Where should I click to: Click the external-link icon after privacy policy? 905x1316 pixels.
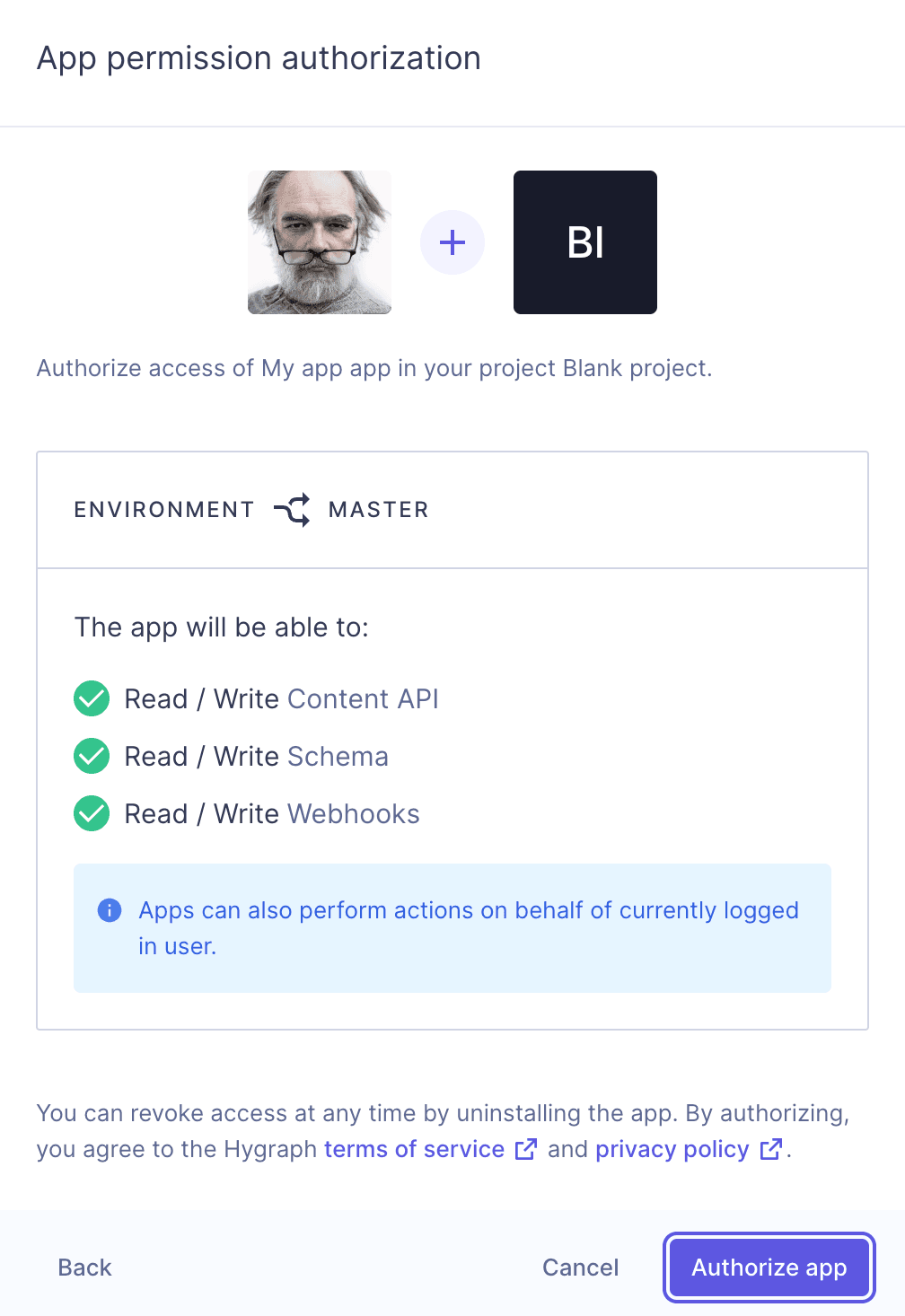(770, 1148)
